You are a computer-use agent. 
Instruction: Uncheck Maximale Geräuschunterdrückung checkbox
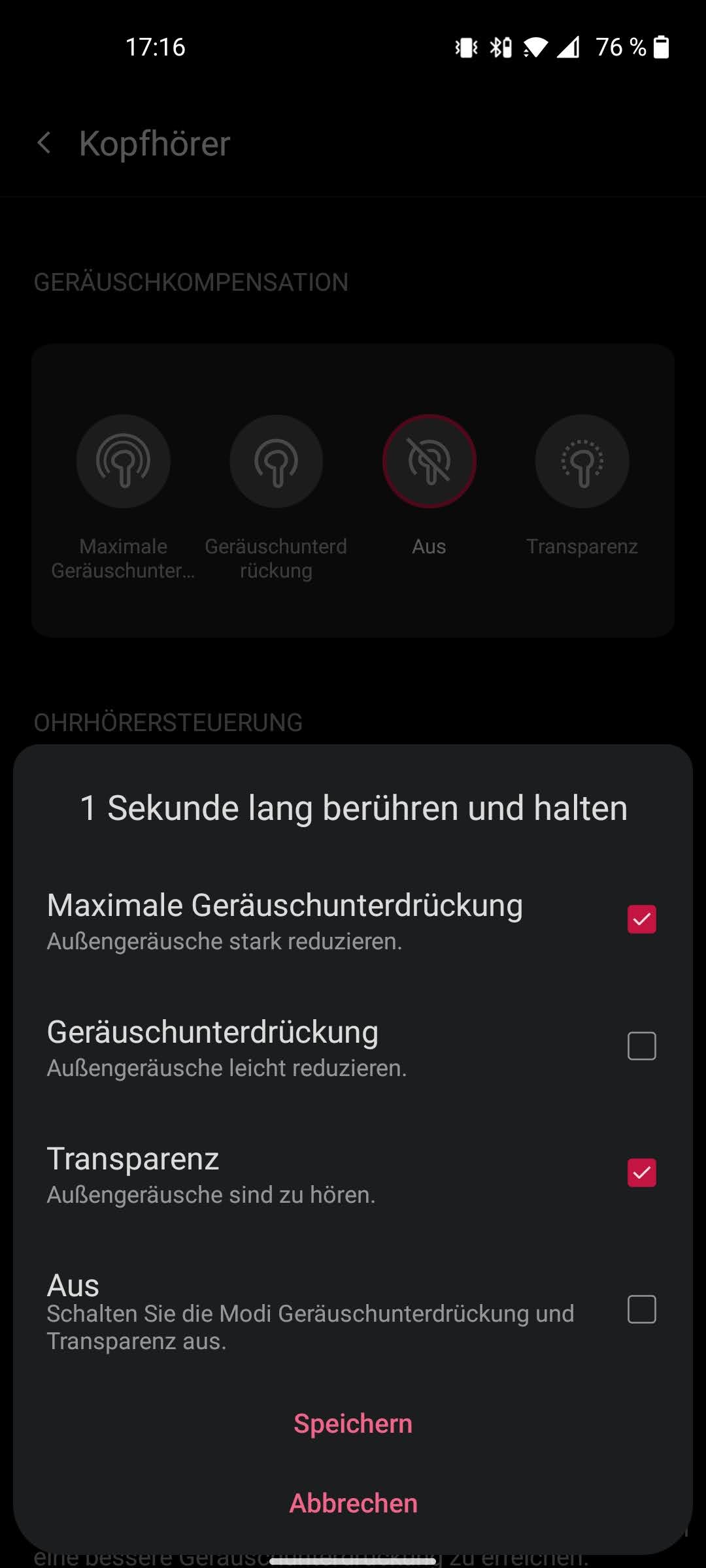[x=641, y=919]
